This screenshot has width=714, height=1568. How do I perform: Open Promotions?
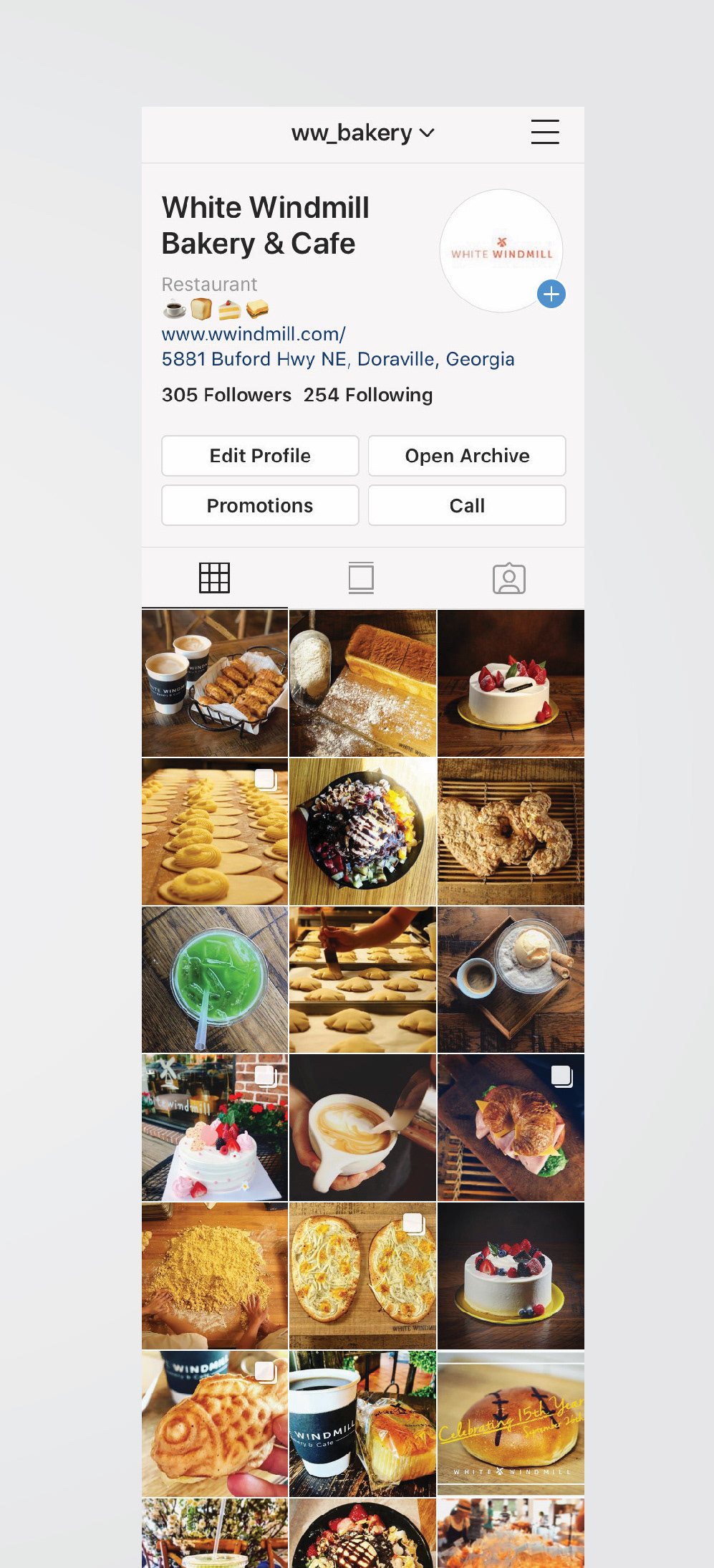click(x=260, y=505)
